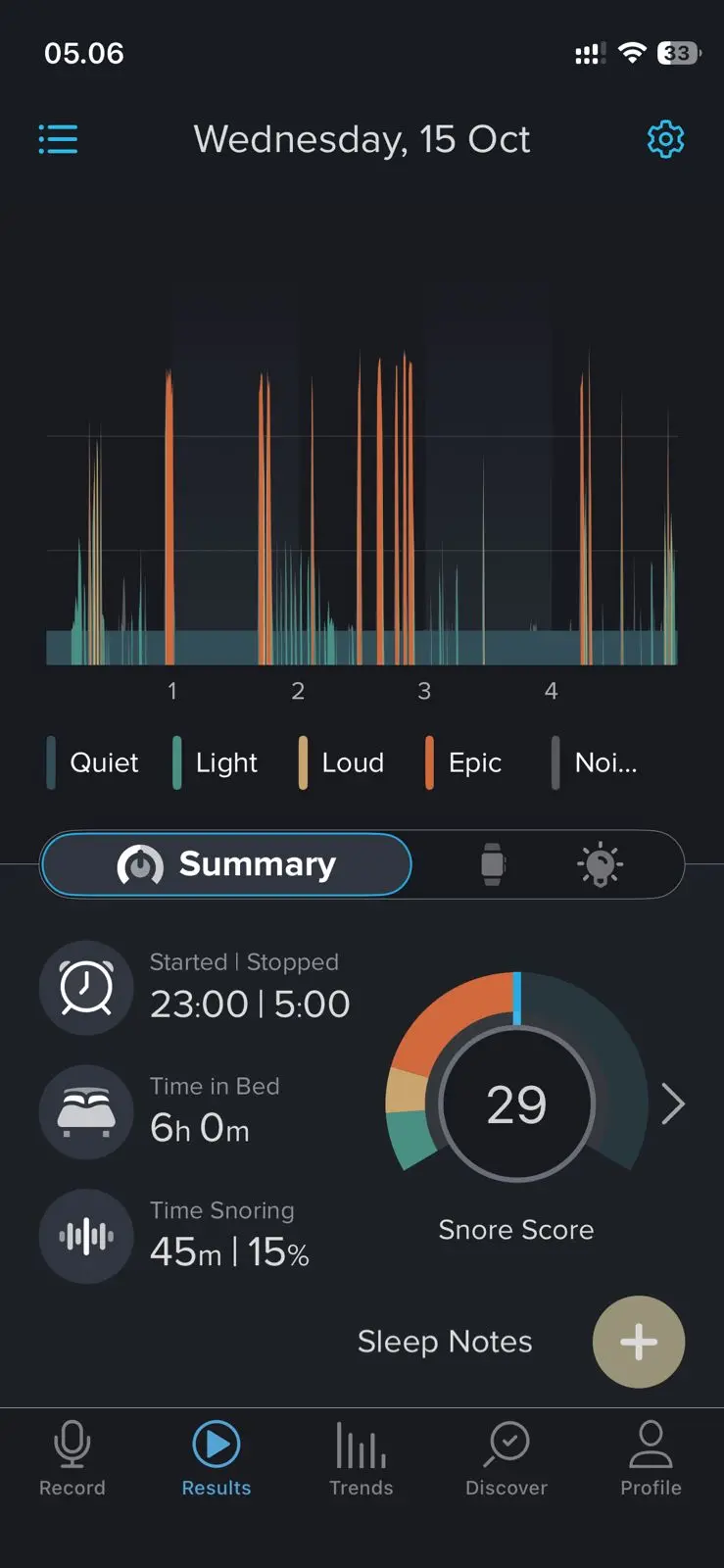View the Profile tab
Screen dimensions: 724x1568
pyautogui.click(x=651, y=1458)
